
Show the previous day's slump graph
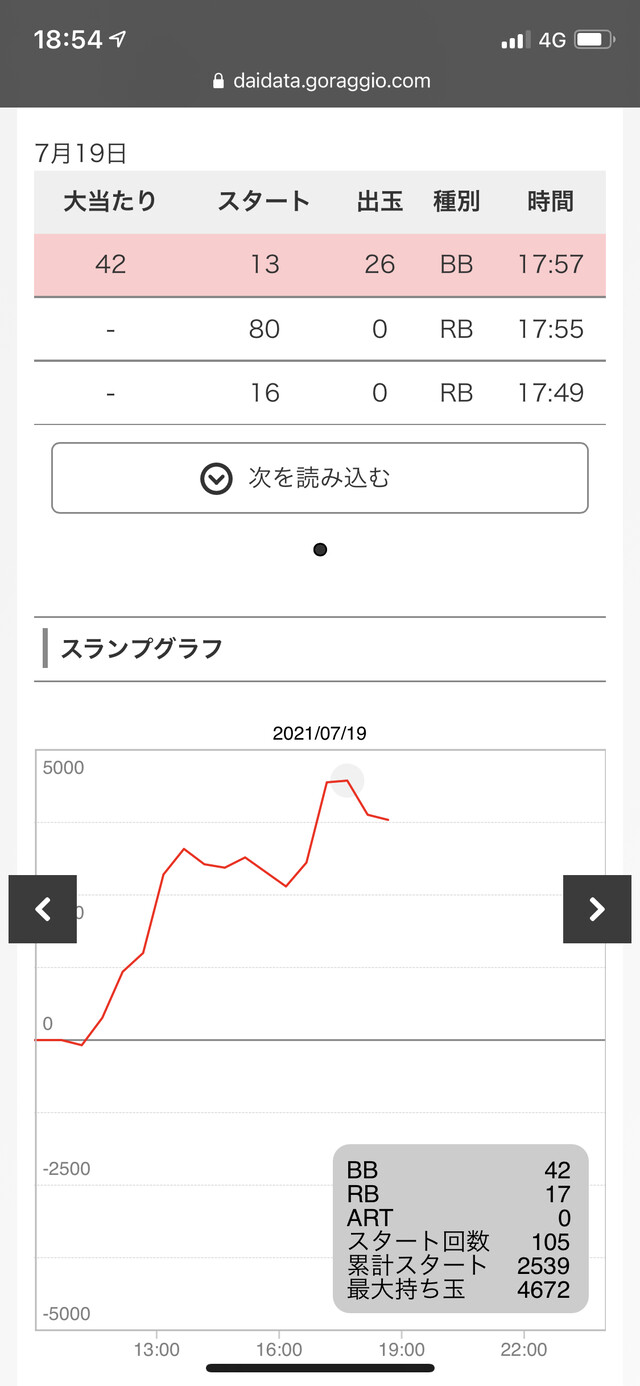43,909
